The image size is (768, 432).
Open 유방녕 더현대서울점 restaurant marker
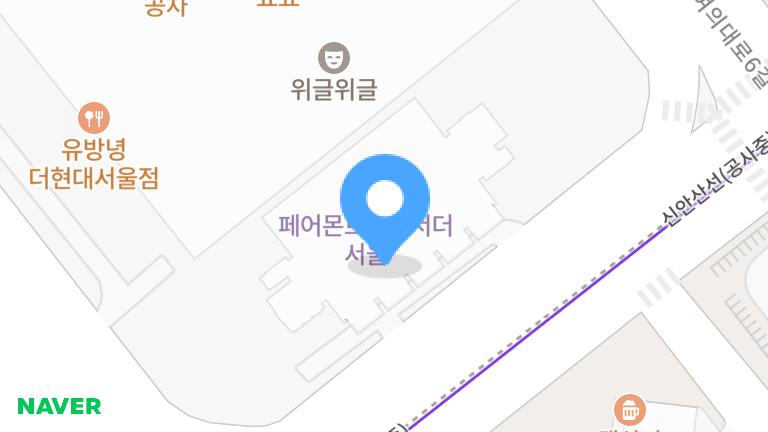tap(94, 118)
